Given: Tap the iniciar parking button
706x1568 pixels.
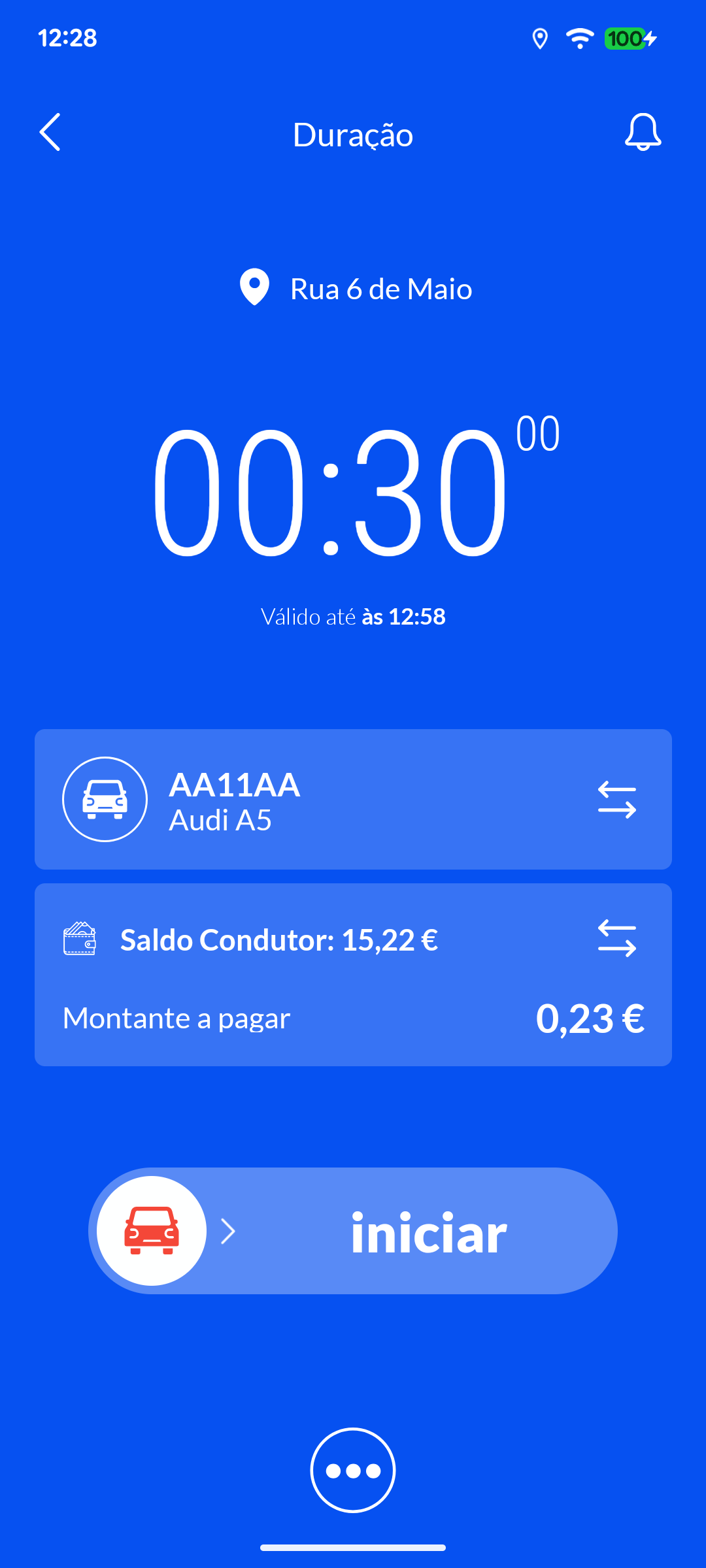Looking at the screenshot, I should coord(353,1231).
